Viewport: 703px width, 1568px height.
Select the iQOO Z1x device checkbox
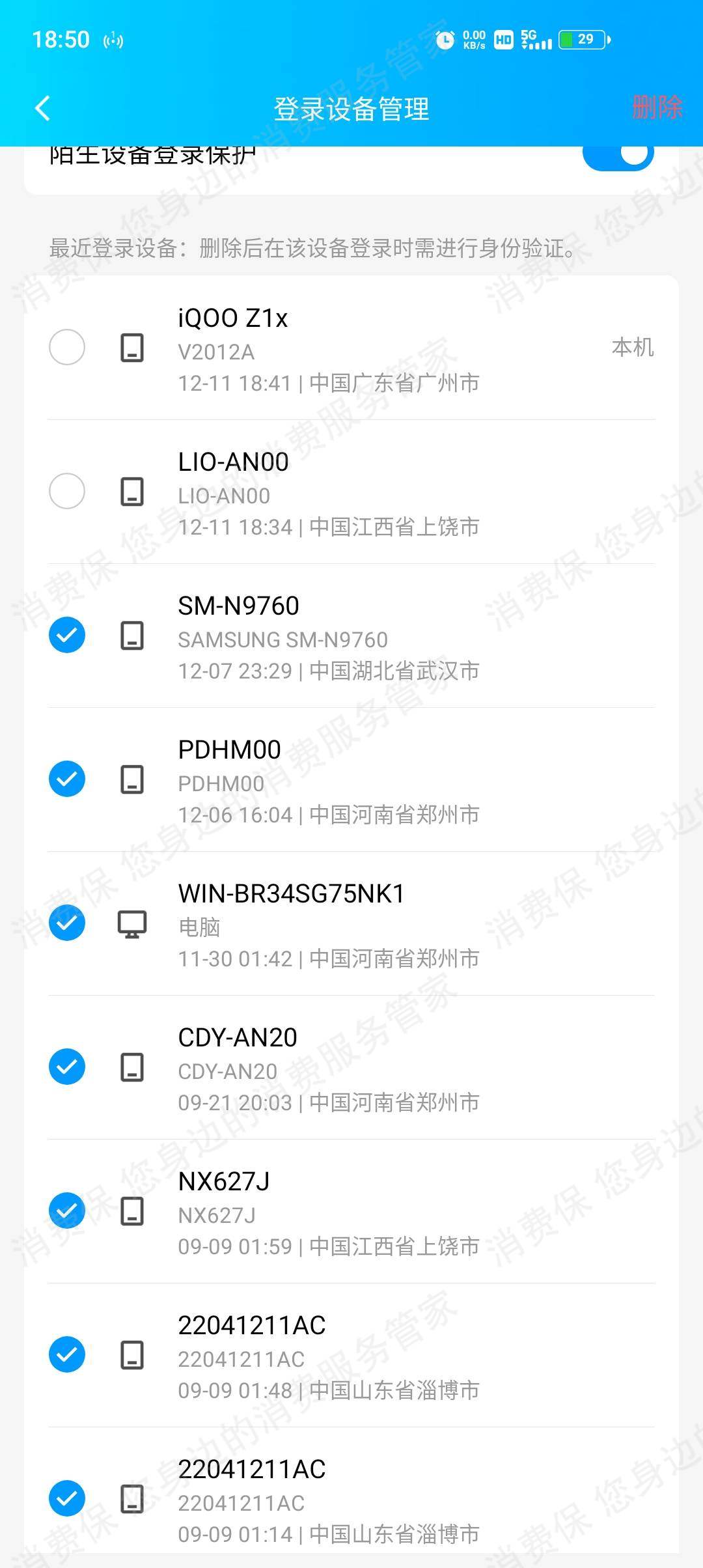(x=67, y=347)
